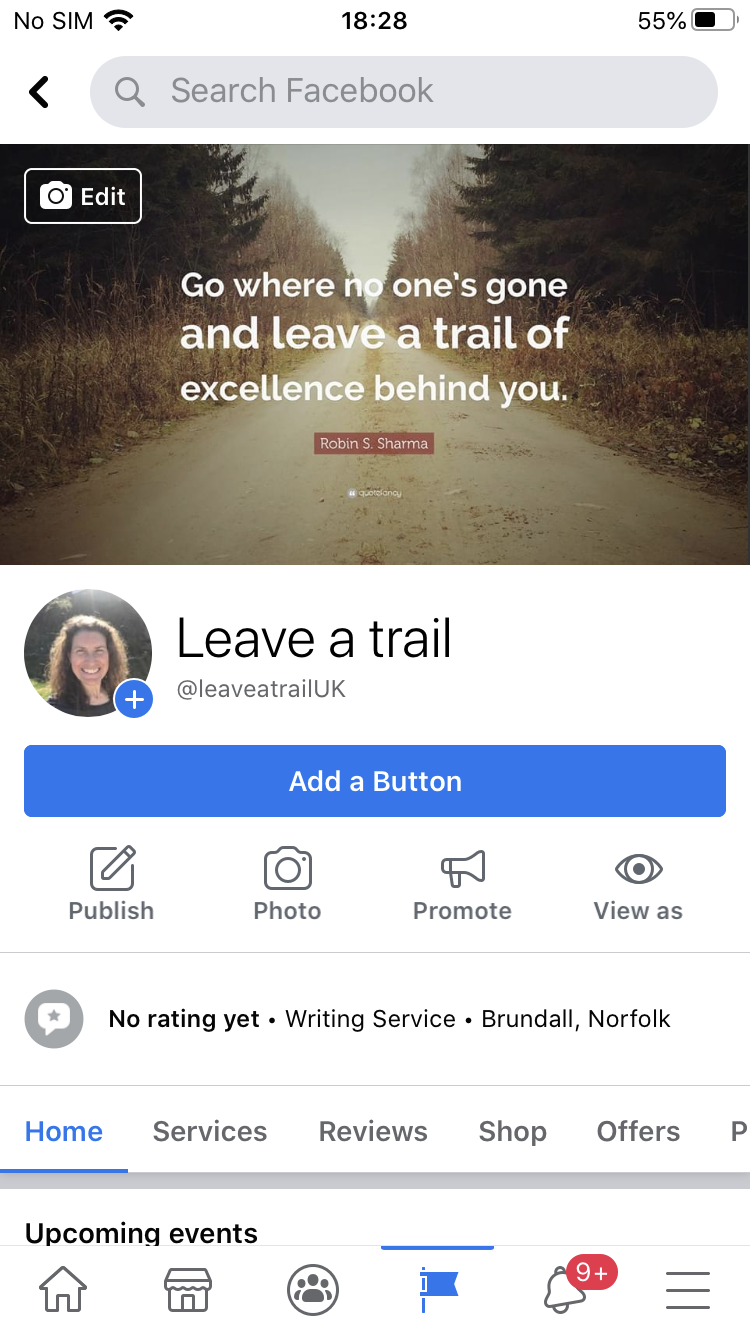
Task: Select the Photo action
Action: click(x=287, y=884)
